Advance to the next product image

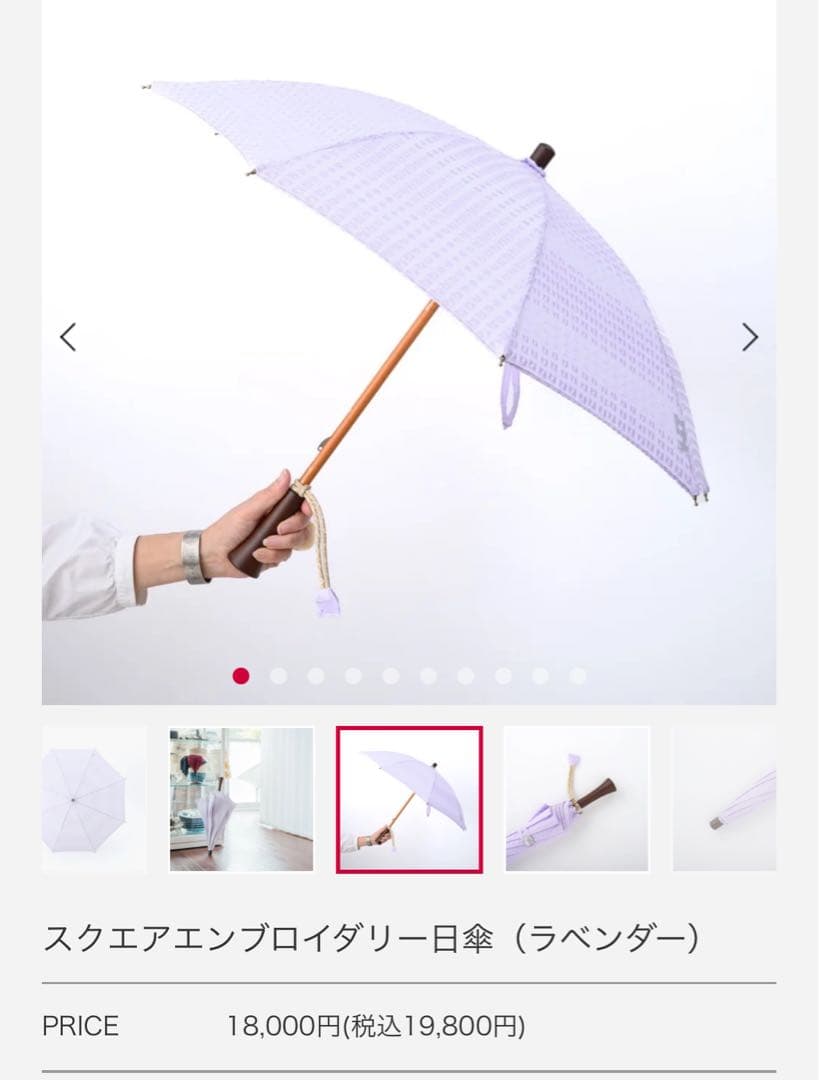tap(750, 338)
